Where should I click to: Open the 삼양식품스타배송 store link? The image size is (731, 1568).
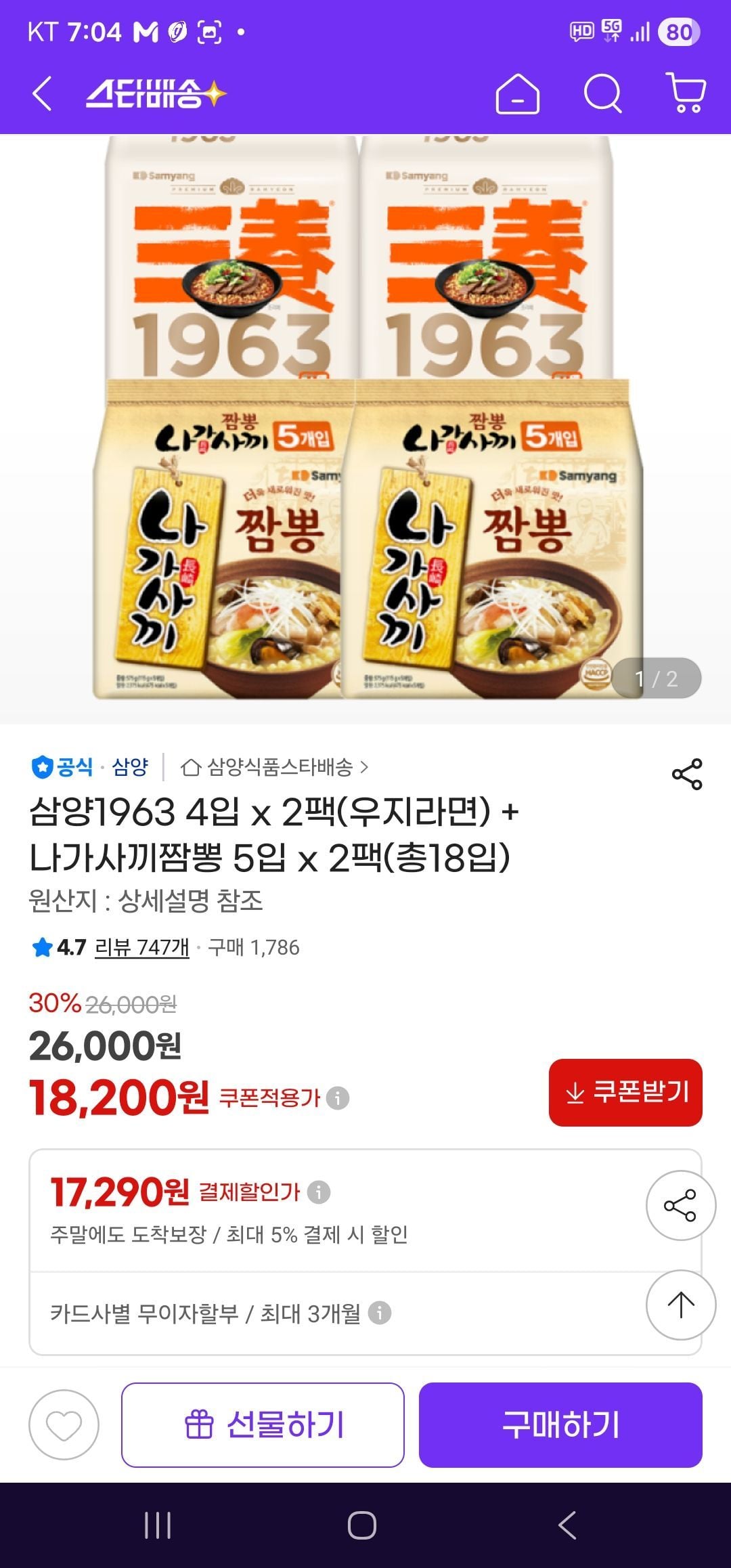point(275,767)
